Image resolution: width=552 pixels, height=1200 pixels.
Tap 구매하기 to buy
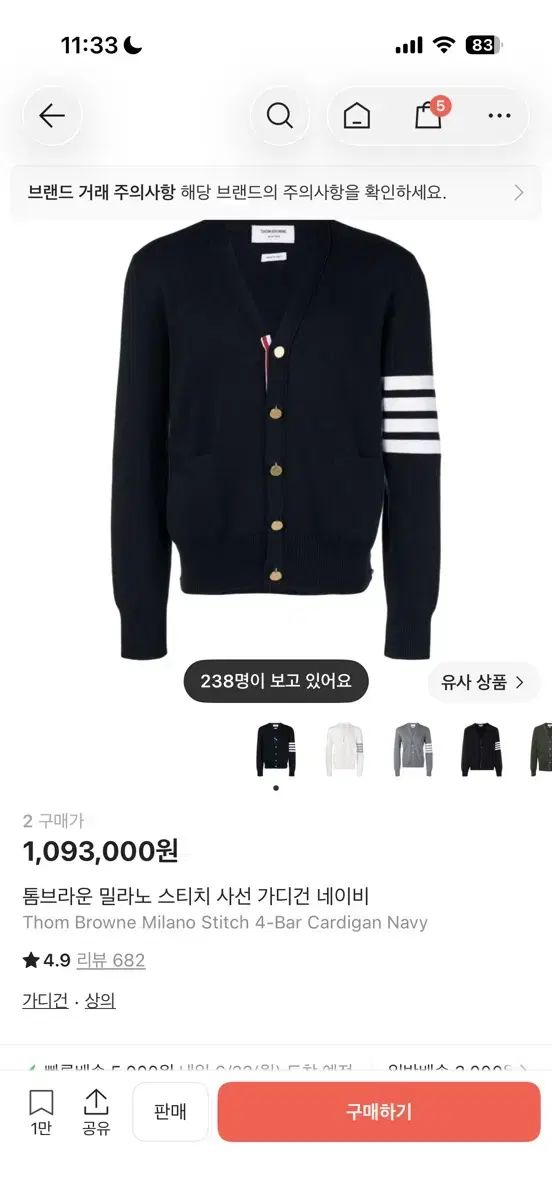[x=379, y=1111]
